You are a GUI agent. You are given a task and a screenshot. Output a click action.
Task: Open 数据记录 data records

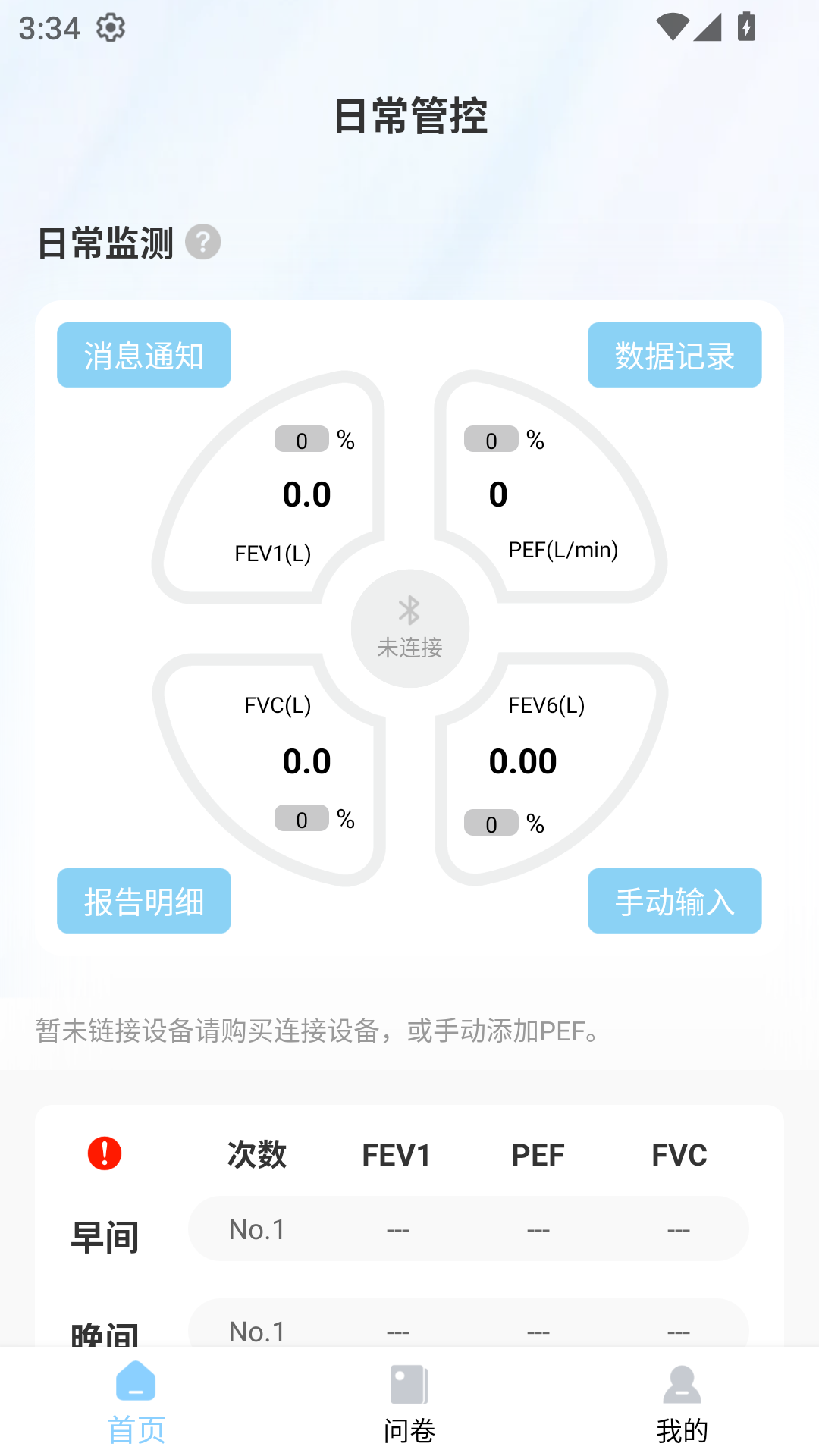click(674, 354)
